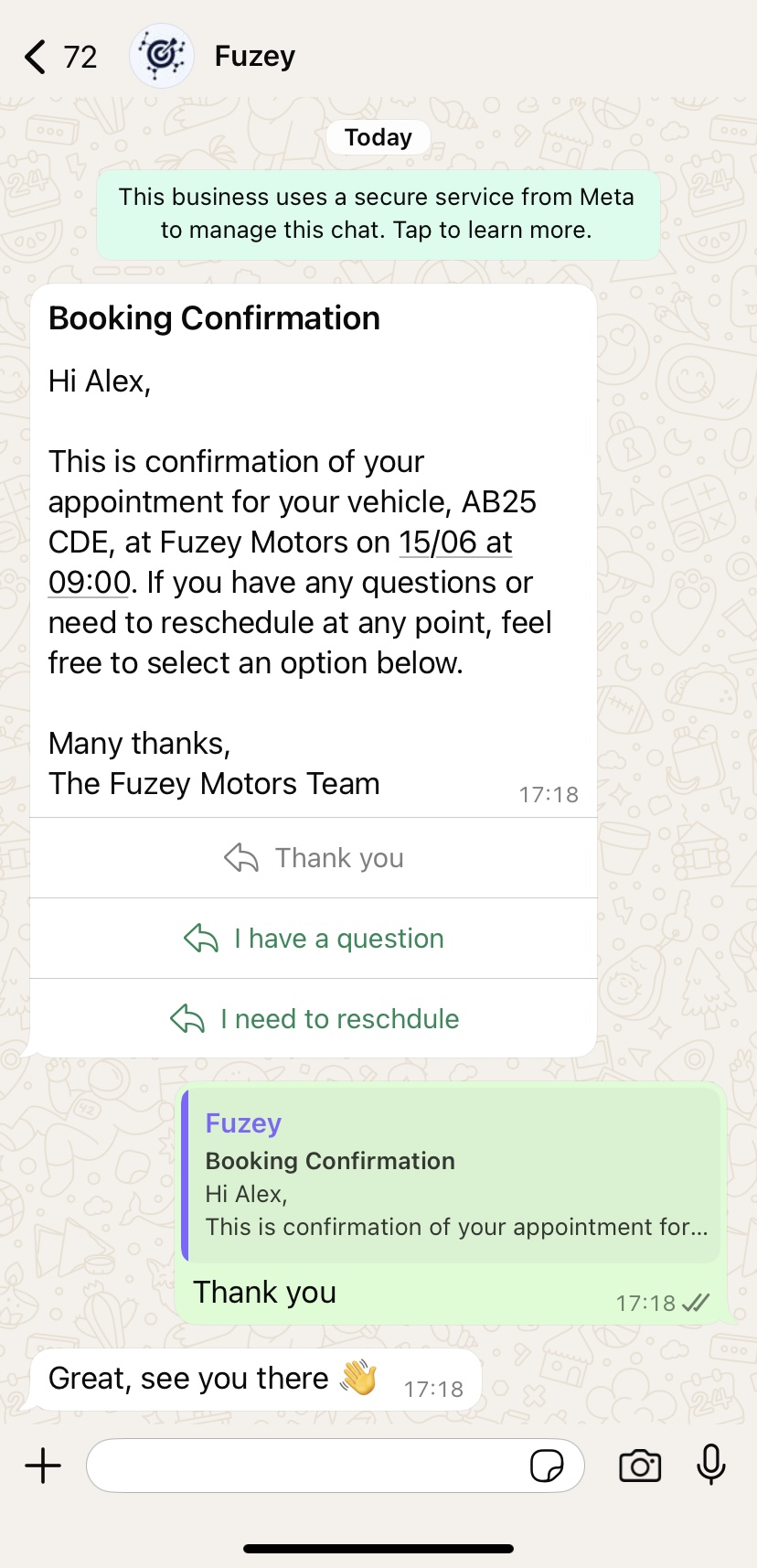
Task: Go back to the chat list
Action: tap(59, 57)
